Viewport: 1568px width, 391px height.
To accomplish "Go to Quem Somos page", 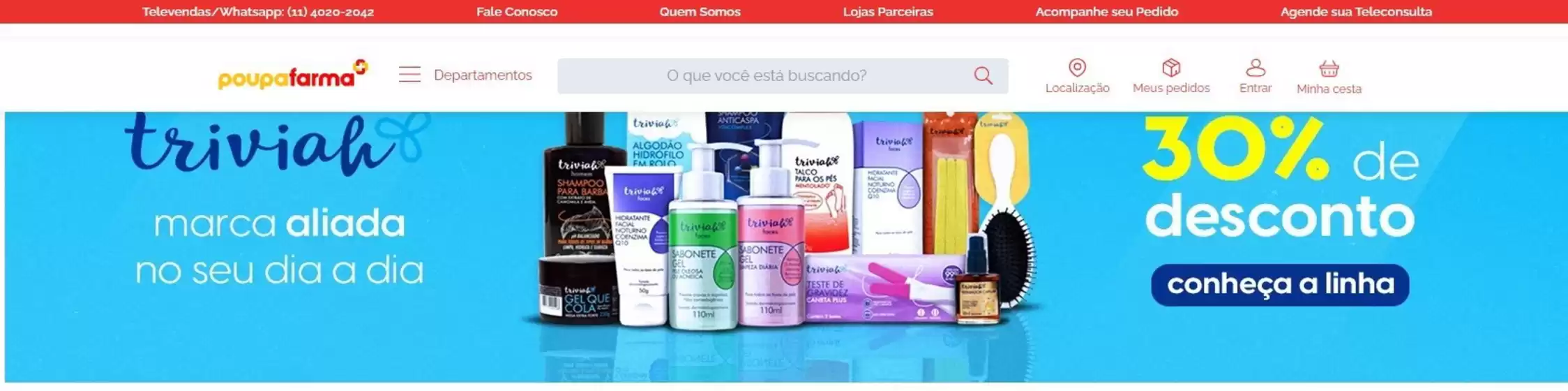I will pos(700,12).
